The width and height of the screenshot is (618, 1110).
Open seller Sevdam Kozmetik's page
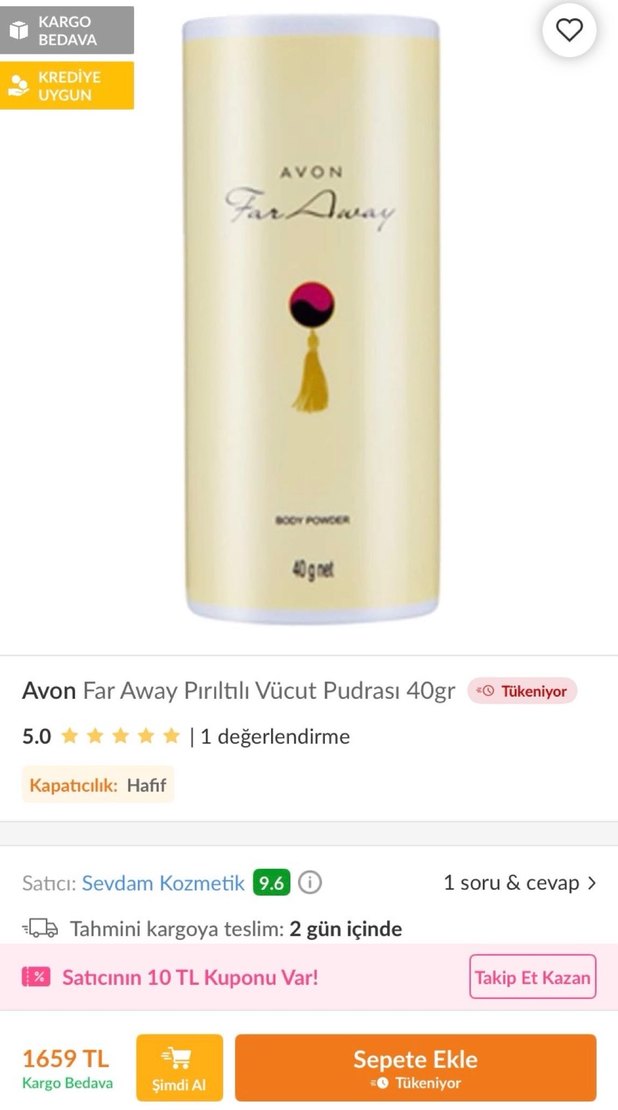point(163,883)
